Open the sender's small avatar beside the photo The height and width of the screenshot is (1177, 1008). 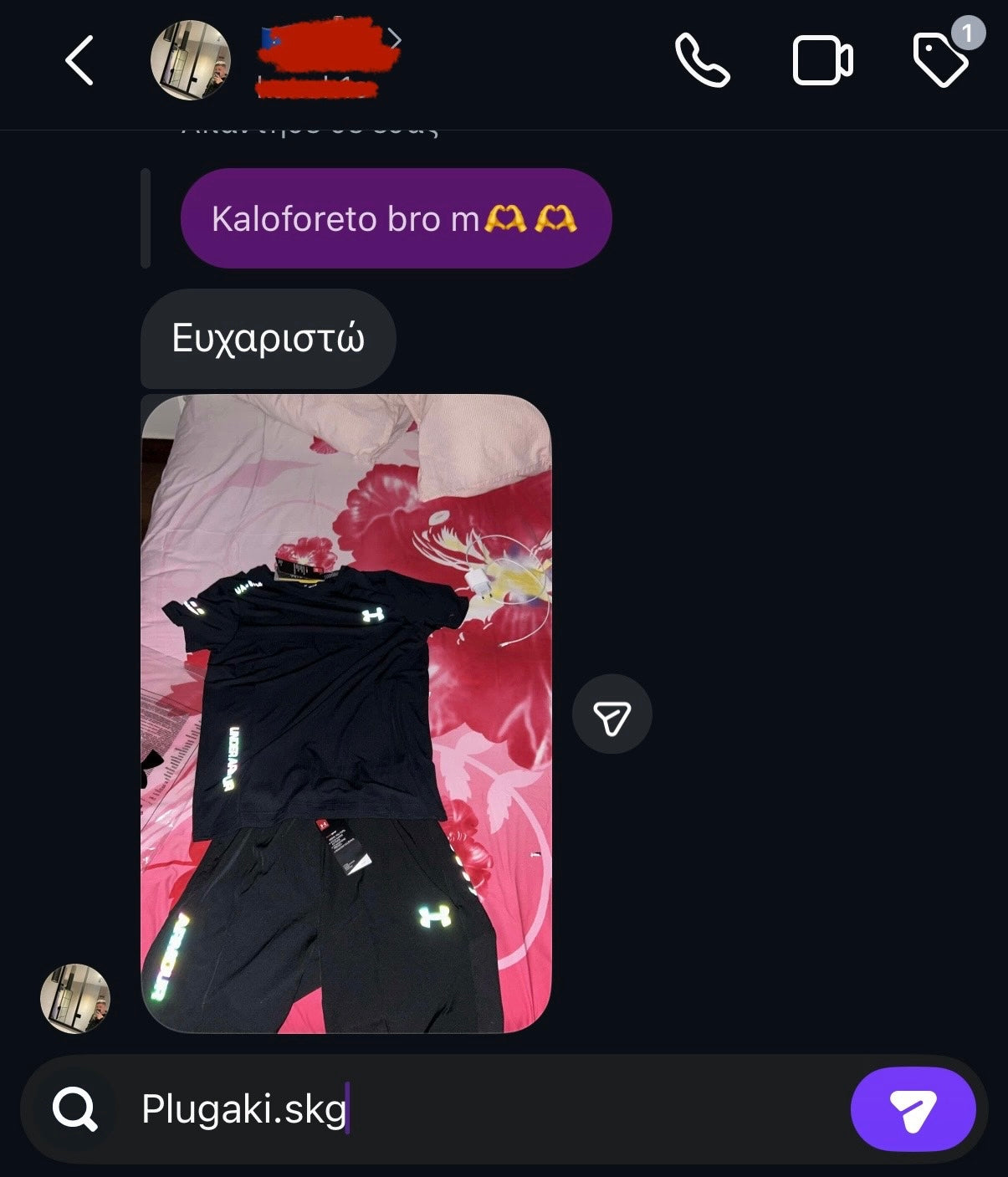pyautogui.click(x=75, y=998)
